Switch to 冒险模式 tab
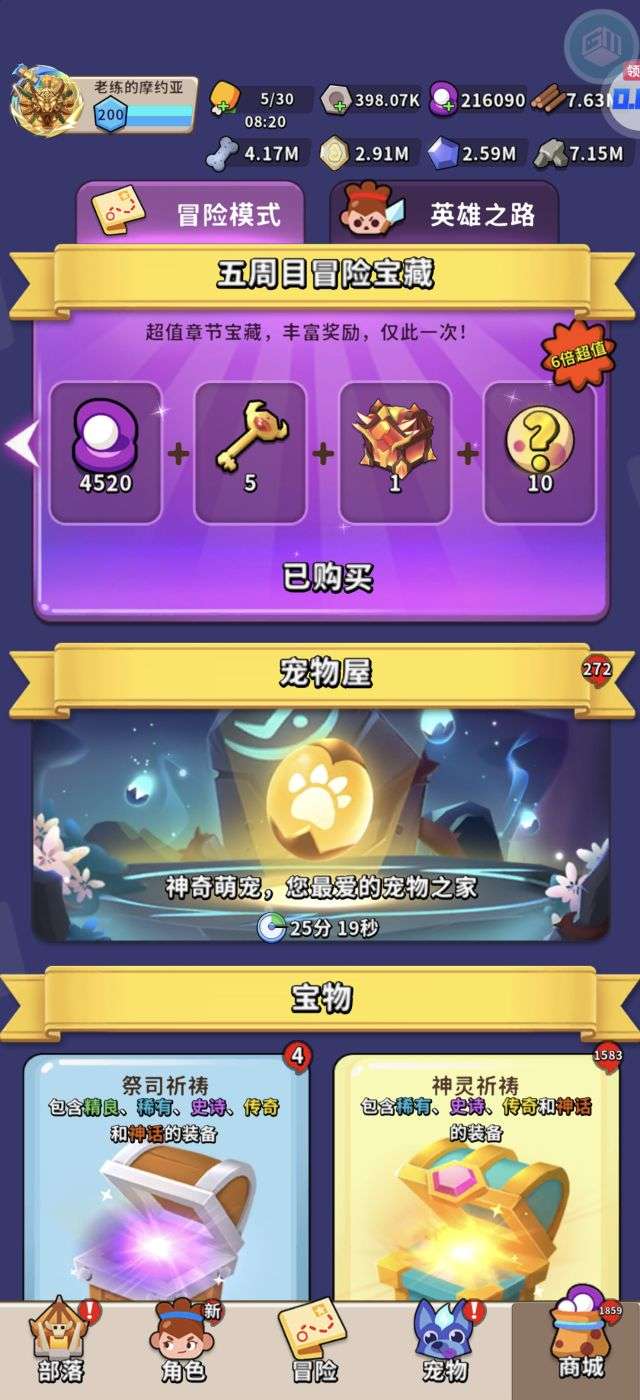 click(190, 212)
